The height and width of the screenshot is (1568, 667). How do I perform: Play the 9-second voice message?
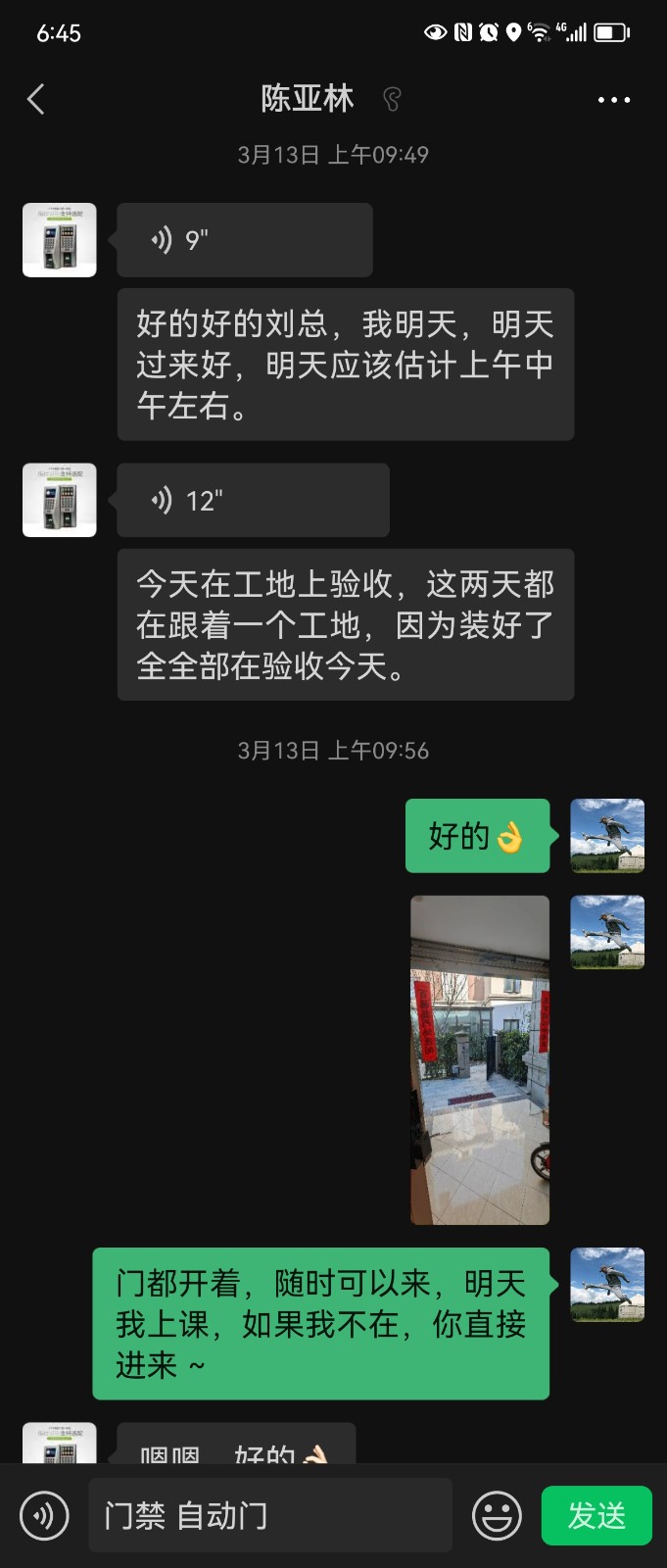(x=244, y=240)
